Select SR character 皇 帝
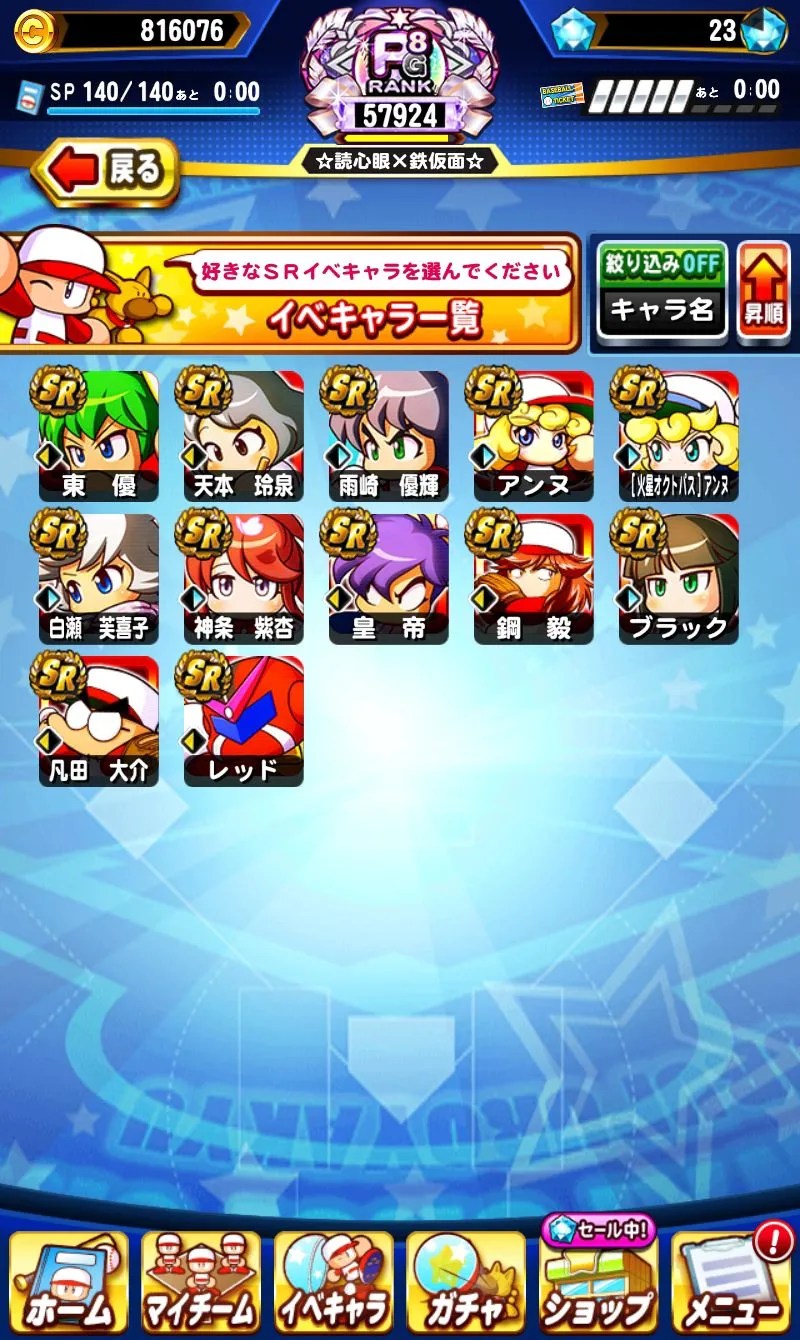Viewport: 800px width, 1340px height. point(389,579)
